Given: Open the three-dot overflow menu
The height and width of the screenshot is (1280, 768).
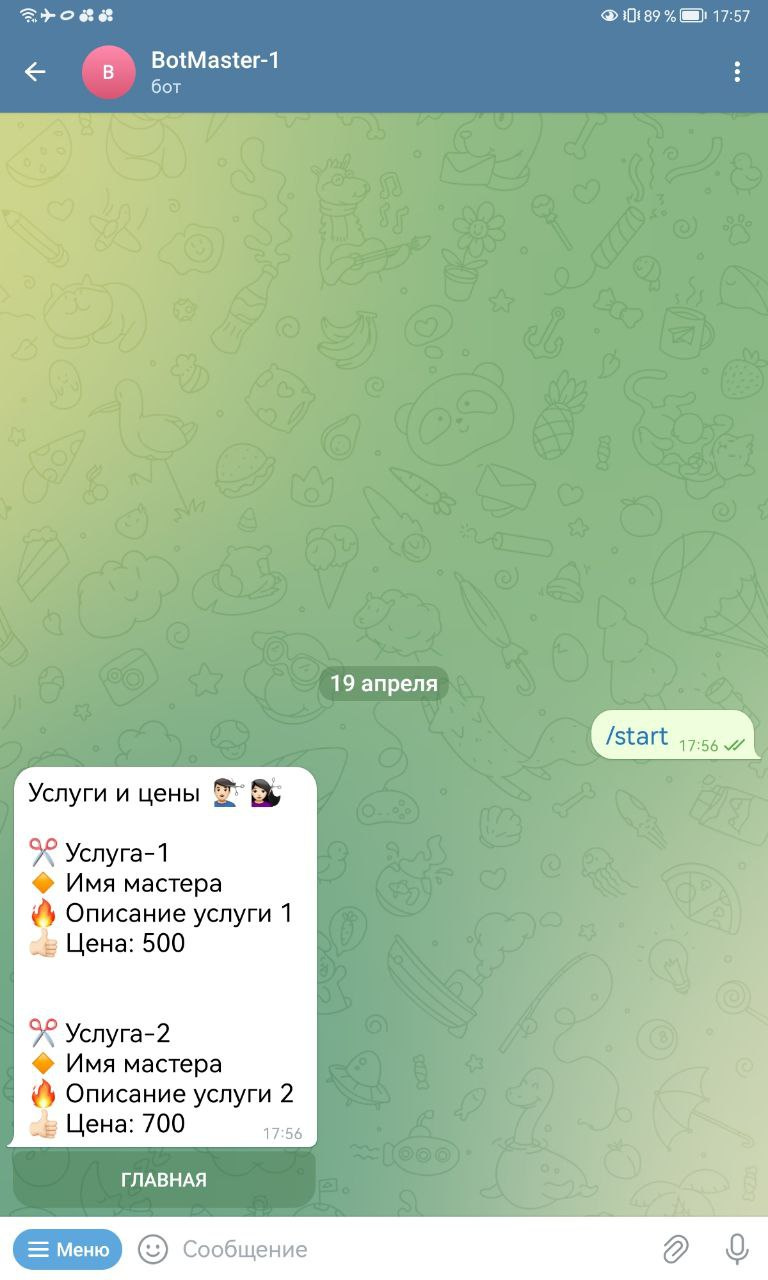Looking at the screenshot, I should pos(737,72).
